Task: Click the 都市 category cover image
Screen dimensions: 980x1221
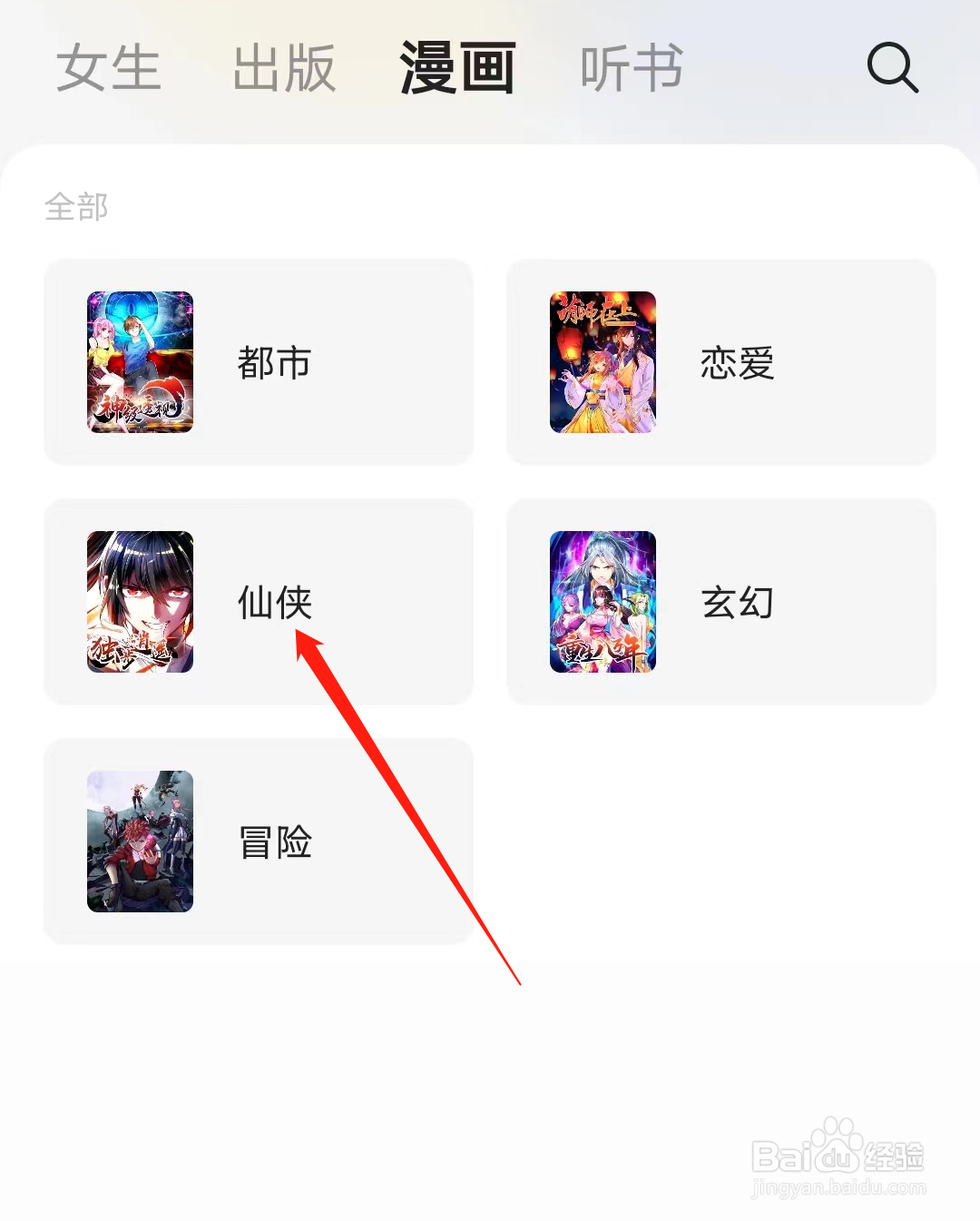Action: [x=140, y=362]
